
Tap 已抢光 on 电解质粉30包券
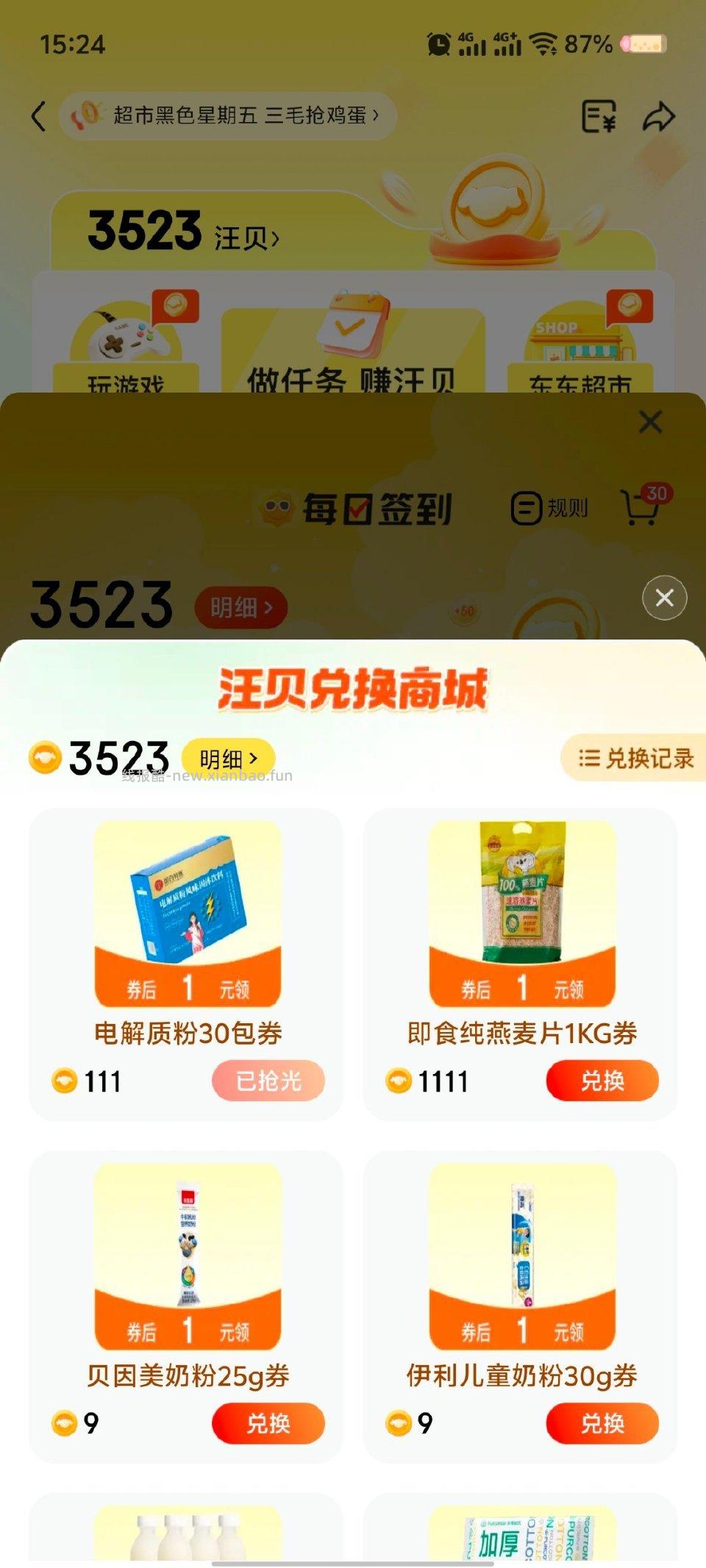click(x=268, y=1081)
